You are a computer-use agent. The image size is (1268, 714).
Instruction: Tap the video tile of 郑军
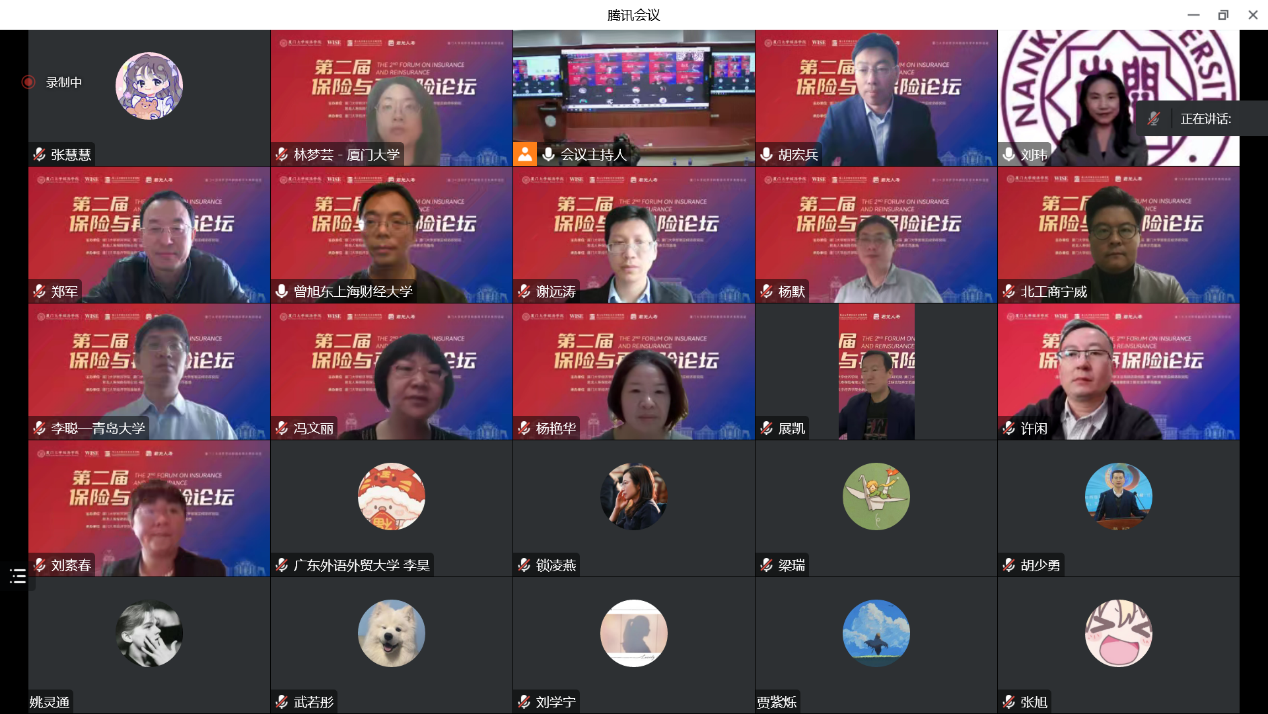tap(149, 235)
